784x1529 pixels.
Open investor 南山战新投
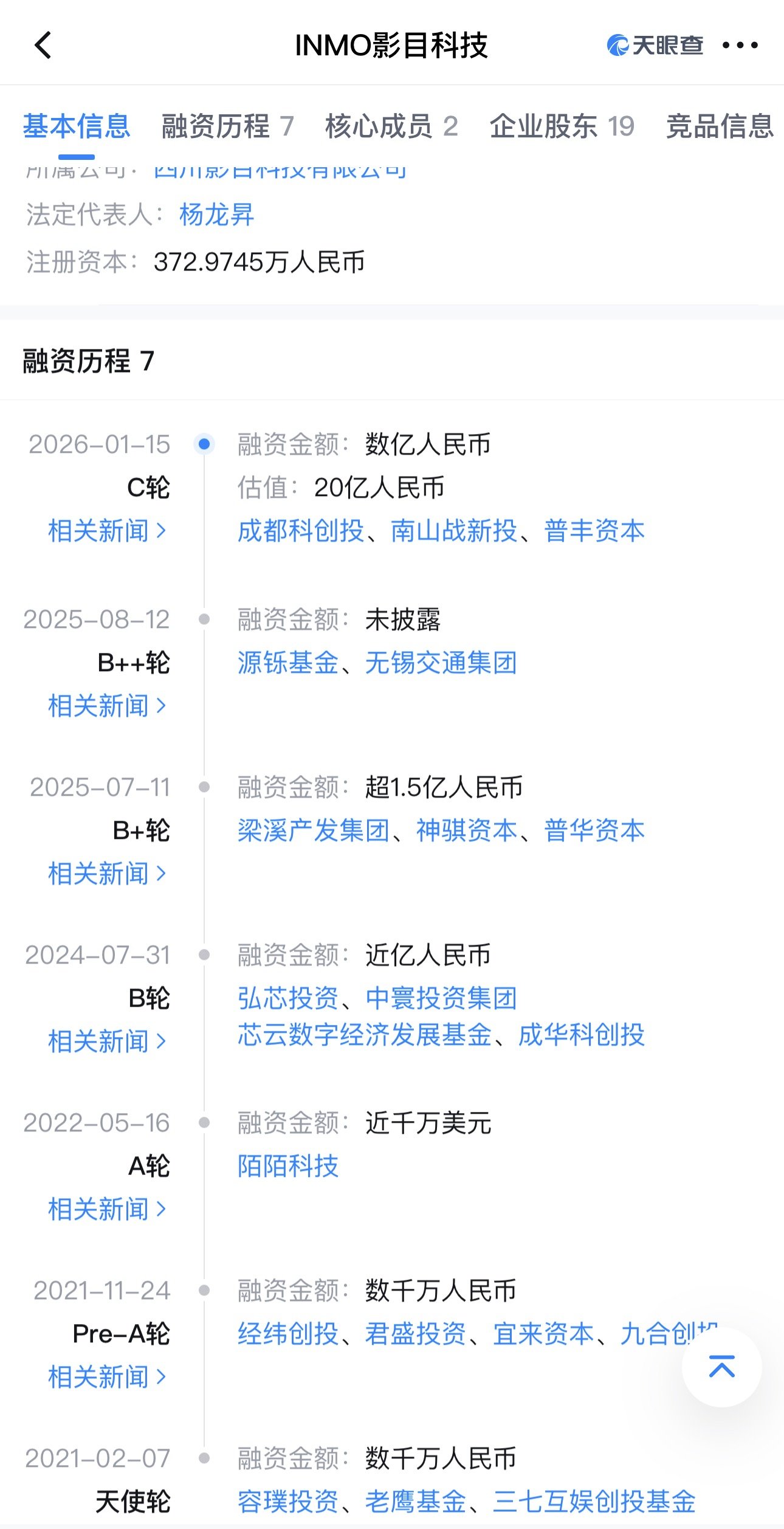pyautogui.click(x=453, y=531)
